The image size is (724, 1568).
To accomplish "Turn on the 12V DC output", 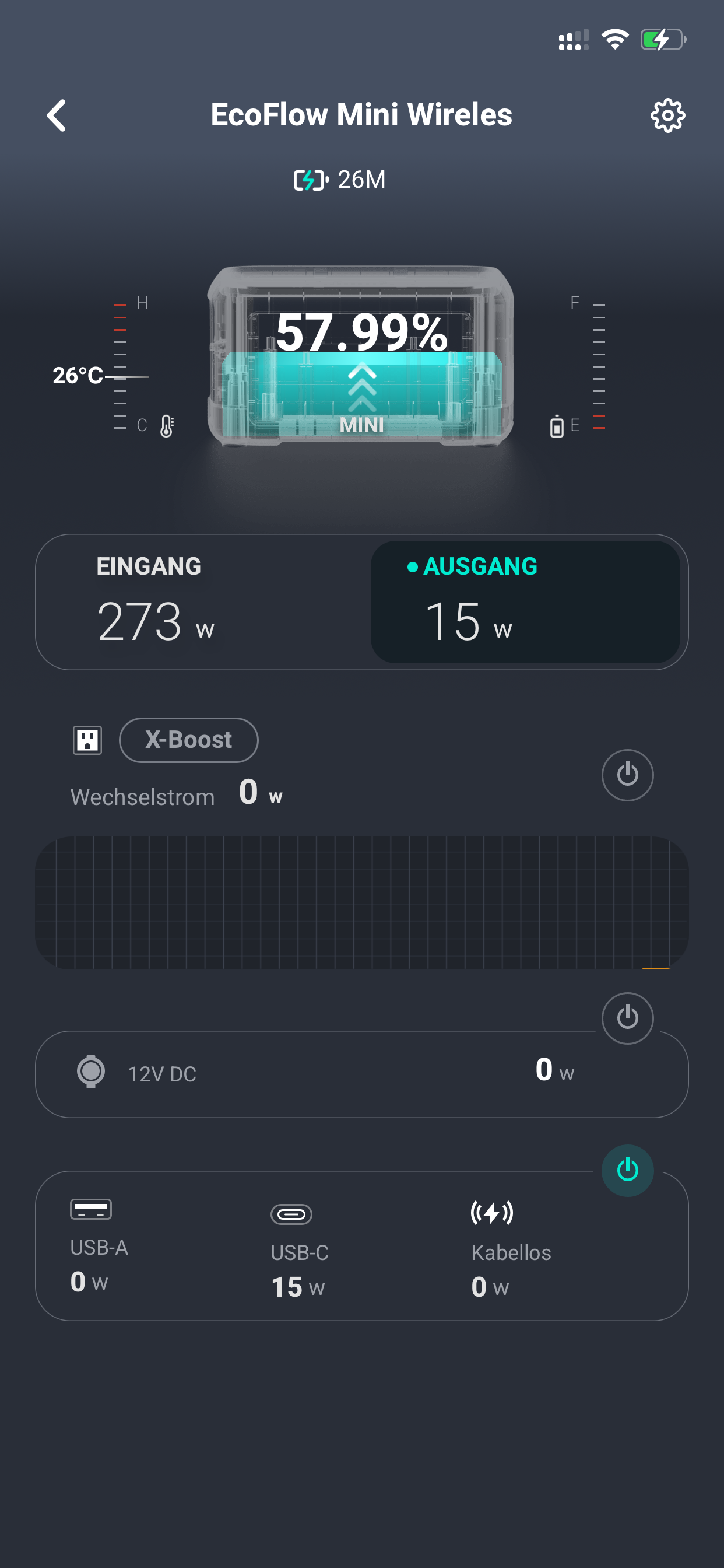I will [x=627, y=1018].
